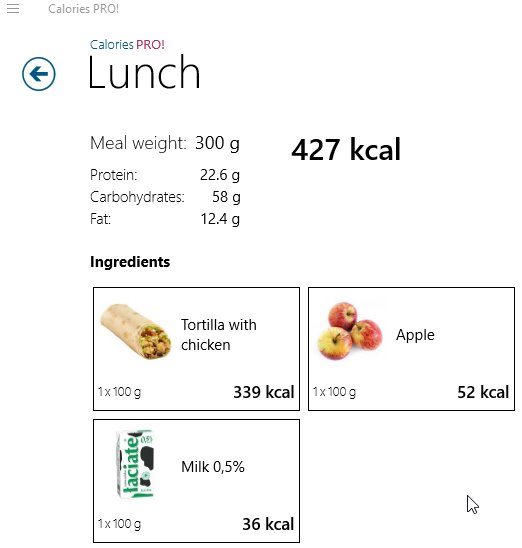Go back using the arrow button
This screenshot has height=548, width=522.
tap(39, 74)
